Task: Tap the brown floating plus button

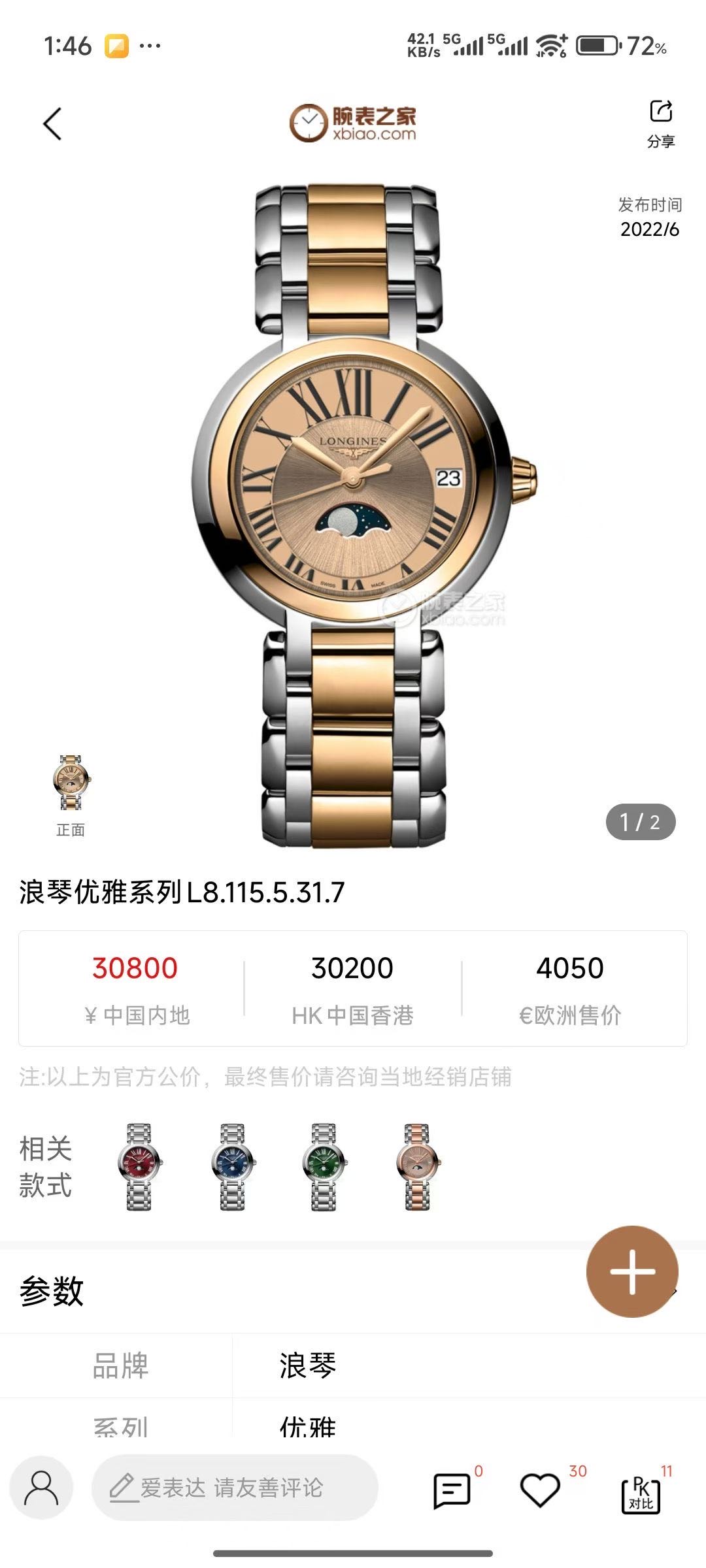Action: point(632,1271)
